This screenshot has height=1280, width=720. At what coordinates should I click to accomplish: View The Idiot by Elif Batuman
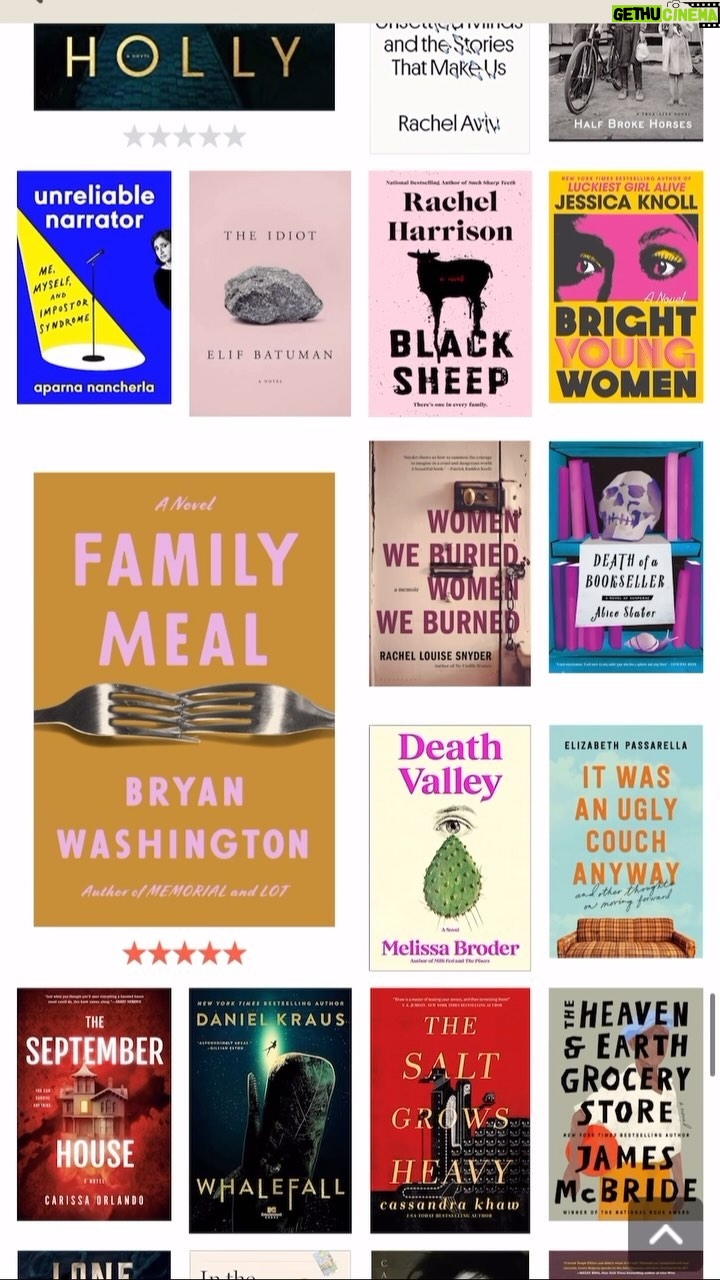270,293
